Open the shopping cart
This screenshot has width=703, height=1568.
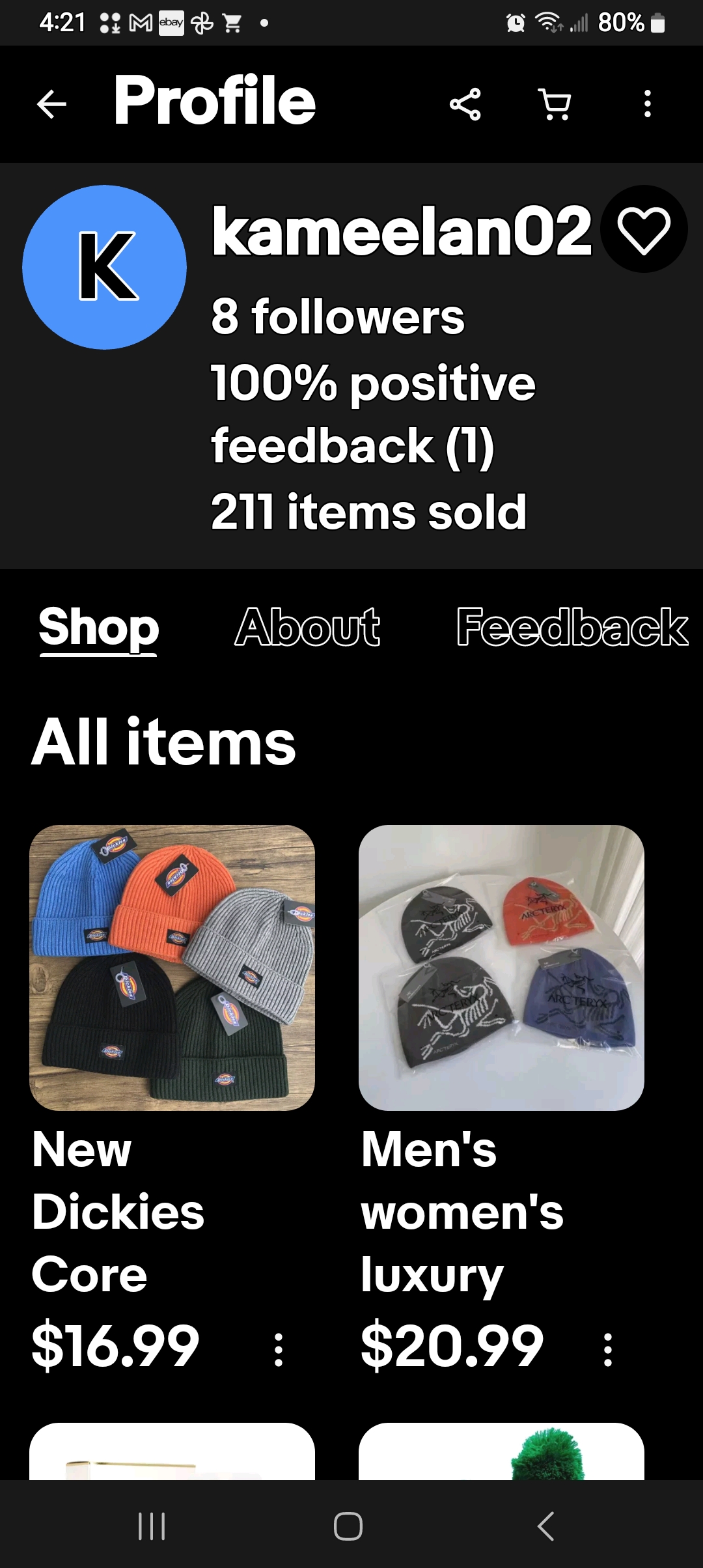tap(555, 104)
